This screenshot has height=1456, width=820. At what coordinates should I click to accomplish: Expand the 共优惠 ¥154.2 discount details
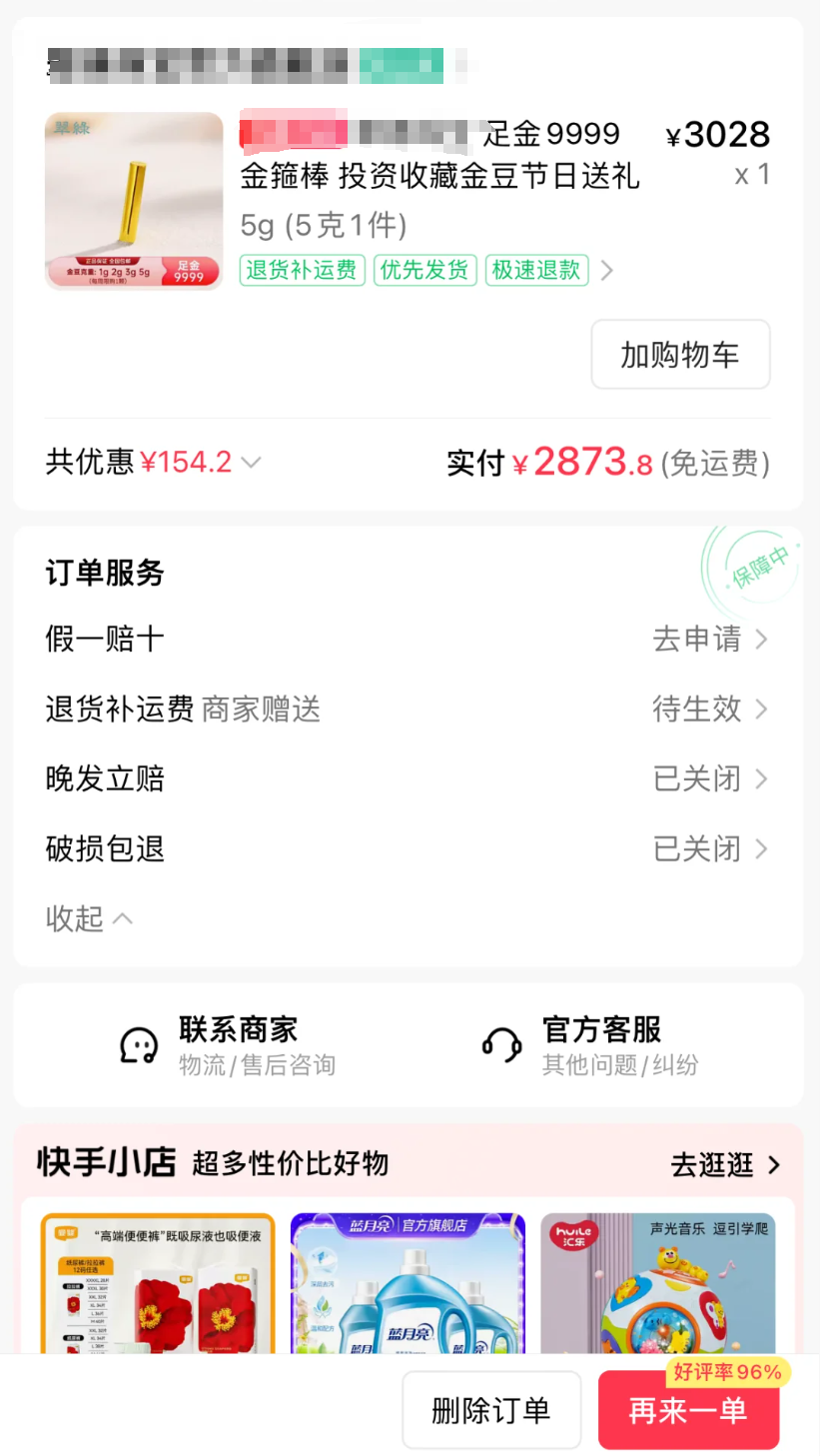click(x=155, y=462)
